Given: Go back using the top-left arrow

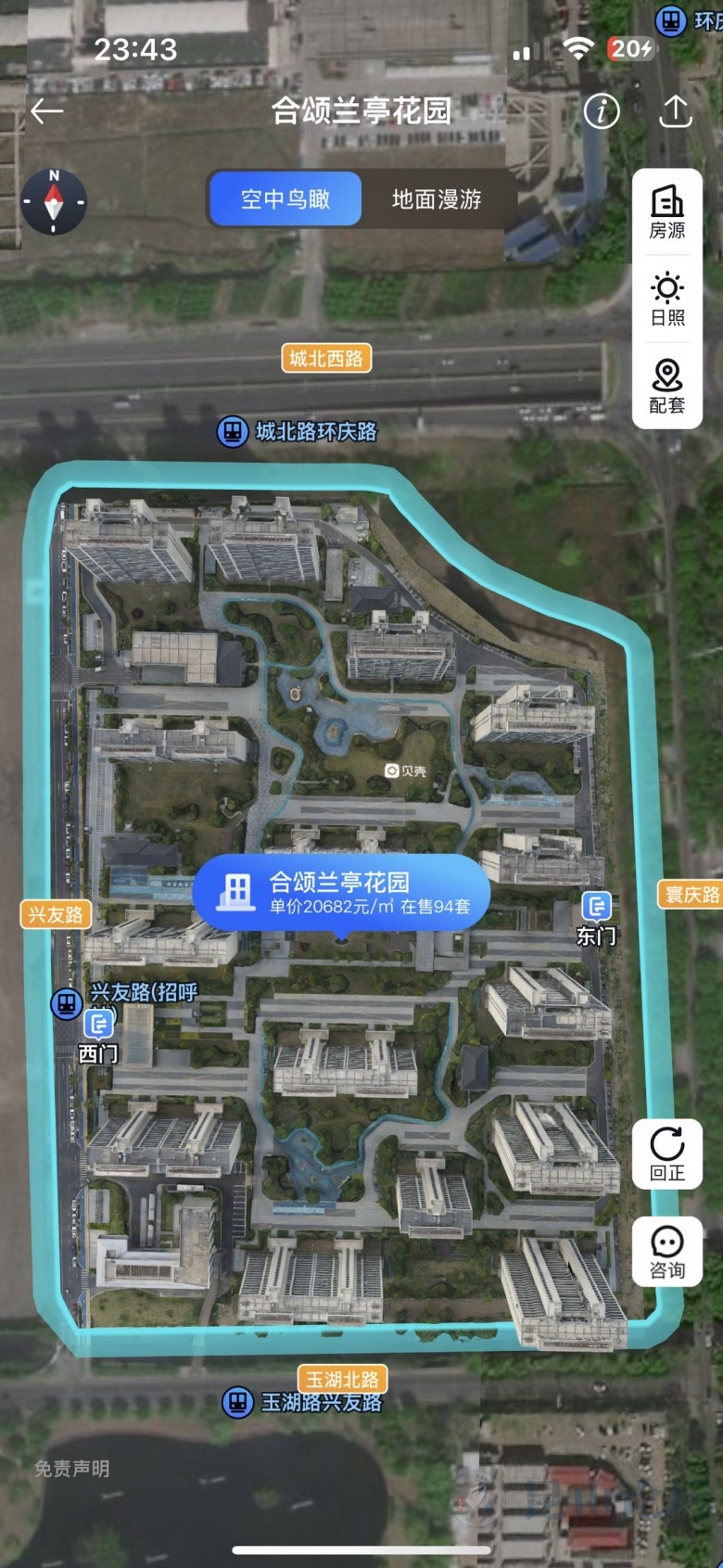Looking at the screenshot, I should [46, 111].
